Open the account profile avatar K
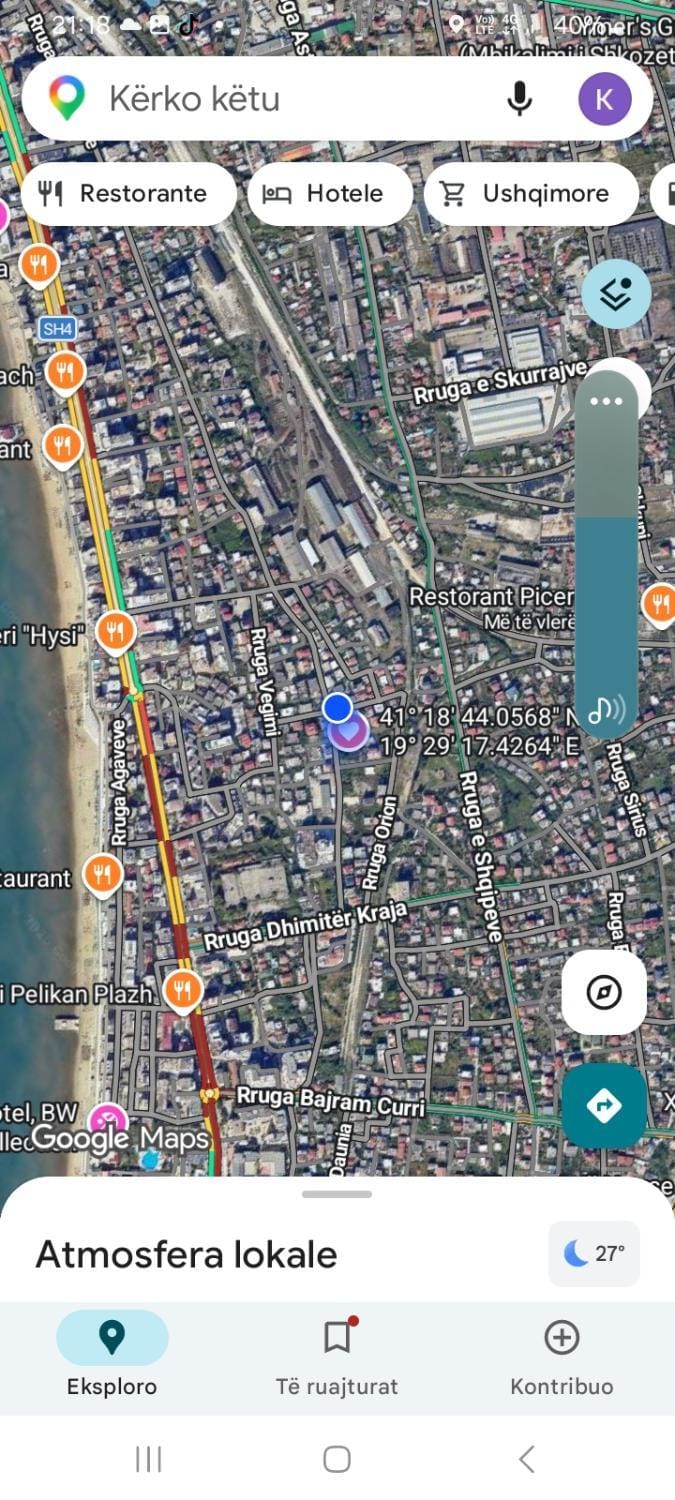This screenshot has width=675, height=1500. (x=605, y=99)
